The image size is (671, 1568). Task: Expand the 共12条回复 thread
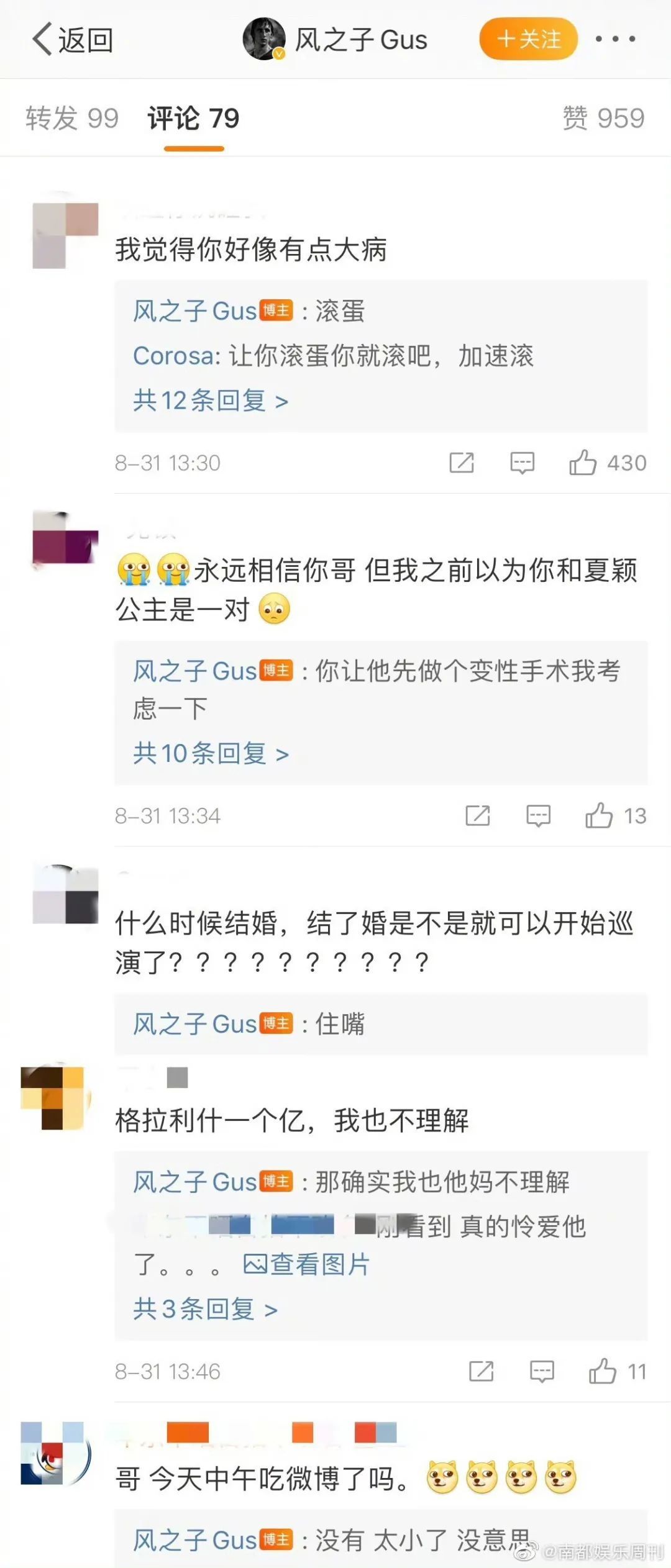[x=211, y=401]
